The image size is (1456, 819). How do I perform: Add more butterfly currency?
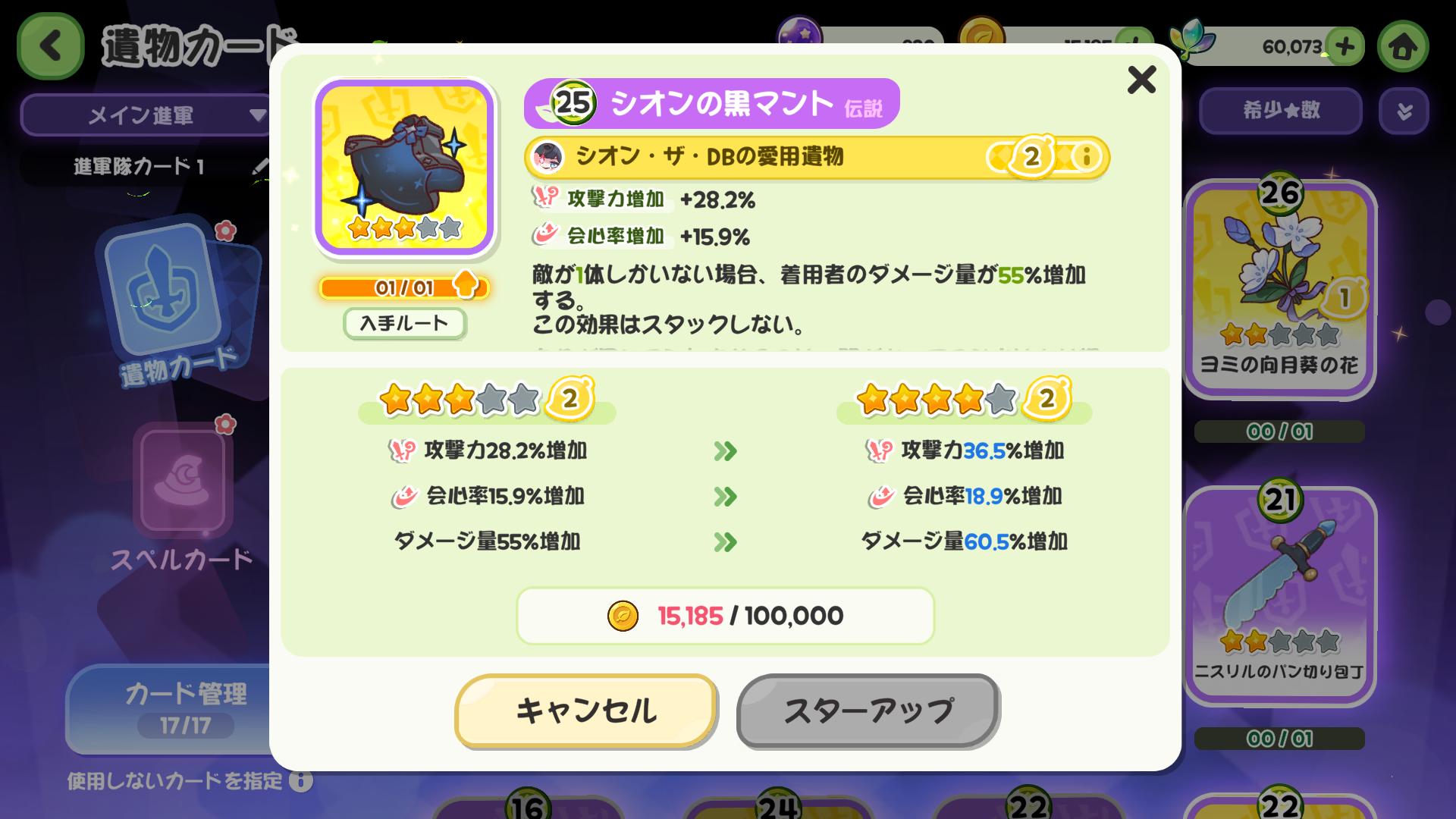(x=1345, y=47)
